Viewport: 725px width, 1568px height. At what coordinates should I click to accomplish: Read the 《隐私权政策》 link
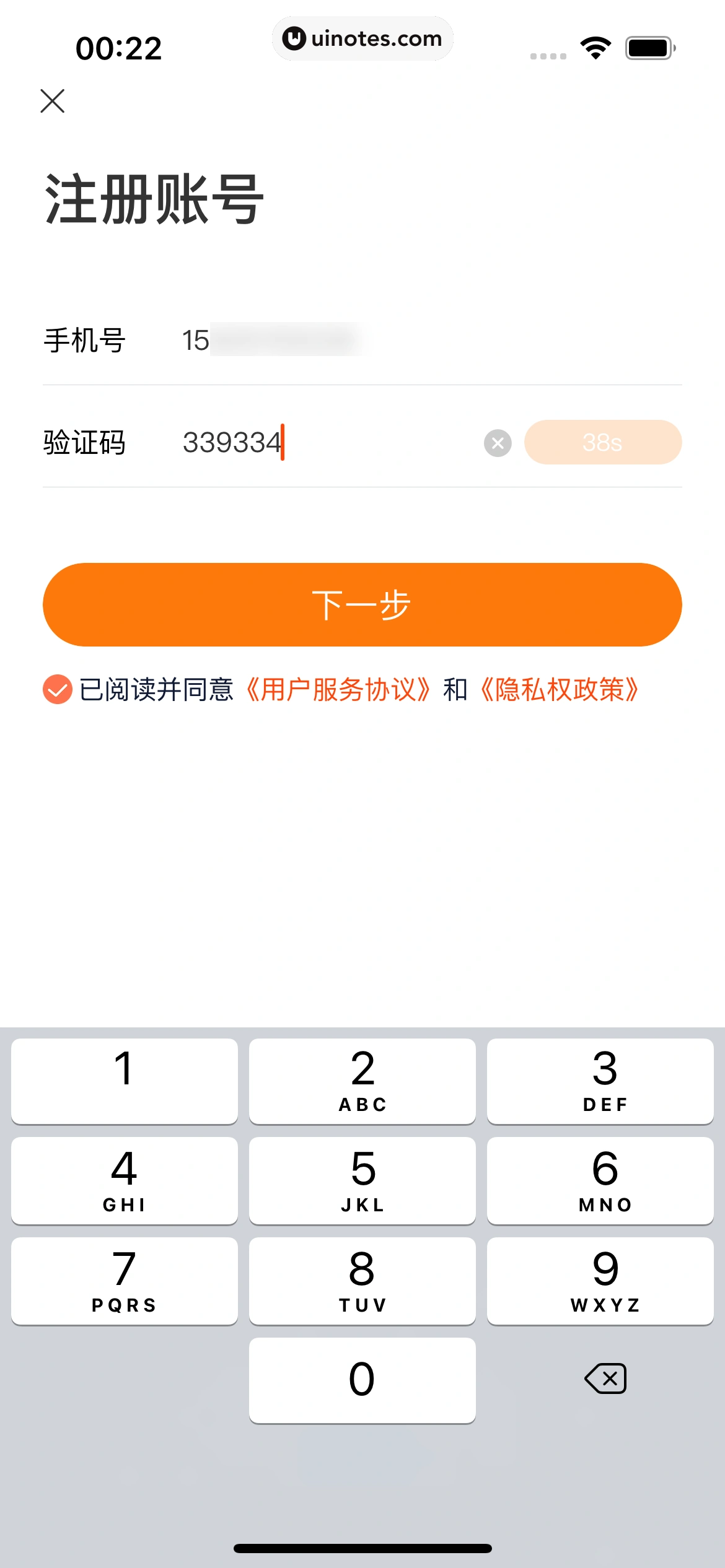point(559,689)
